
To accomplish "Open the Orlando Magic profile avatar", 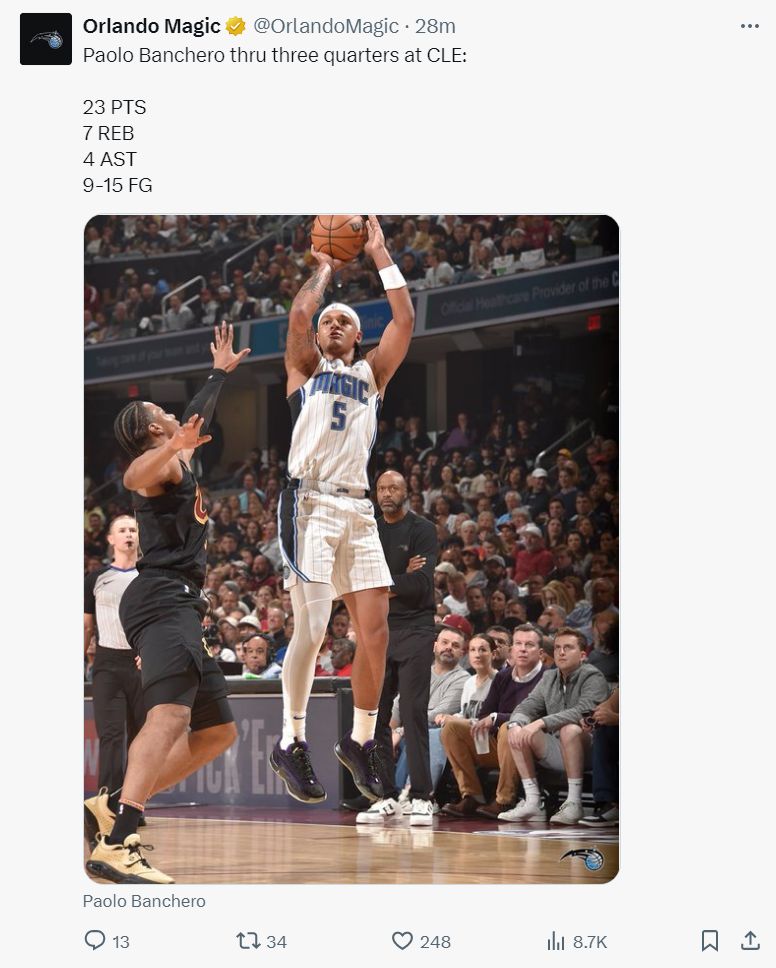I will (46, 39).
